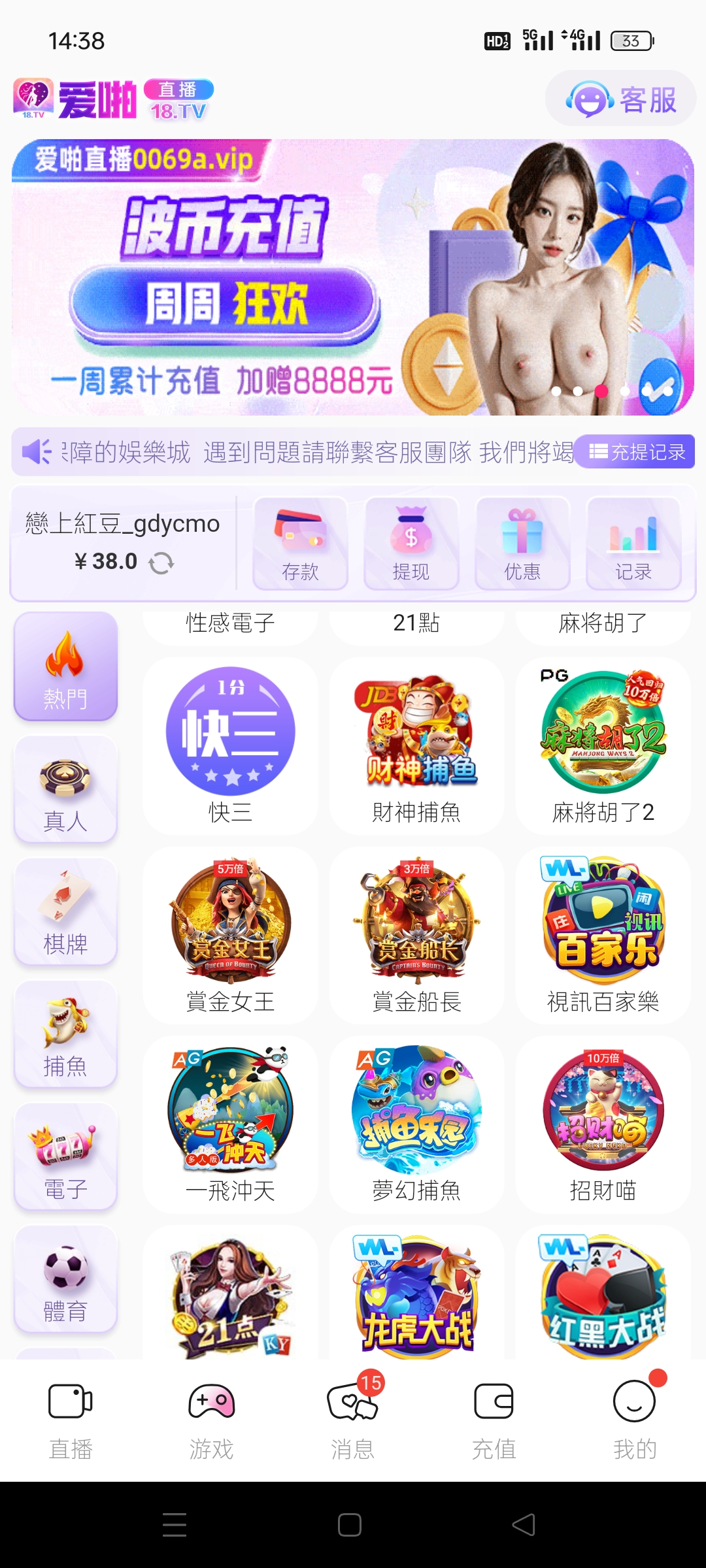Launch the 財神捕魚 game
The image size is (706, 1568).
(x=416, y=746)
